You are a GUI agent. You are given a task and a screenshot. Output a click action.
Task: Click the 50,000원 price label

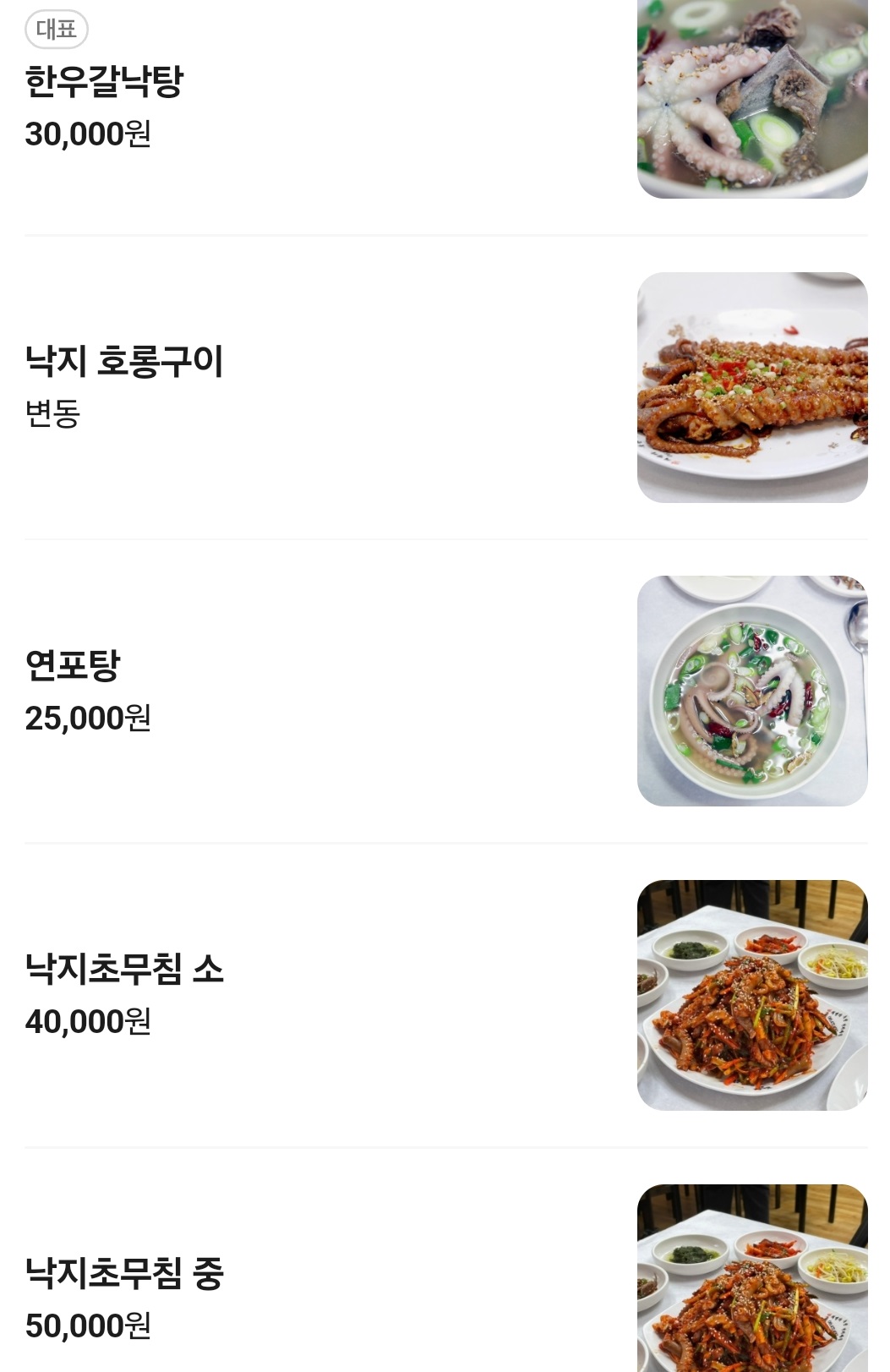[90, 1331]
